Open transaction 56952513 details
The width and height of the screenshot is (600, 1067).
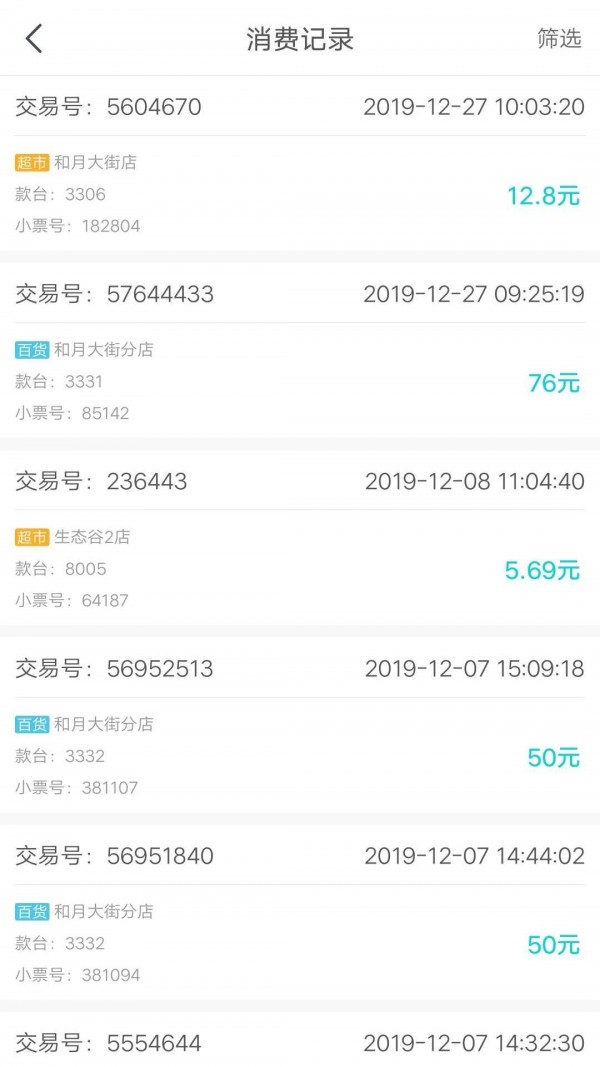coord(300,727)
